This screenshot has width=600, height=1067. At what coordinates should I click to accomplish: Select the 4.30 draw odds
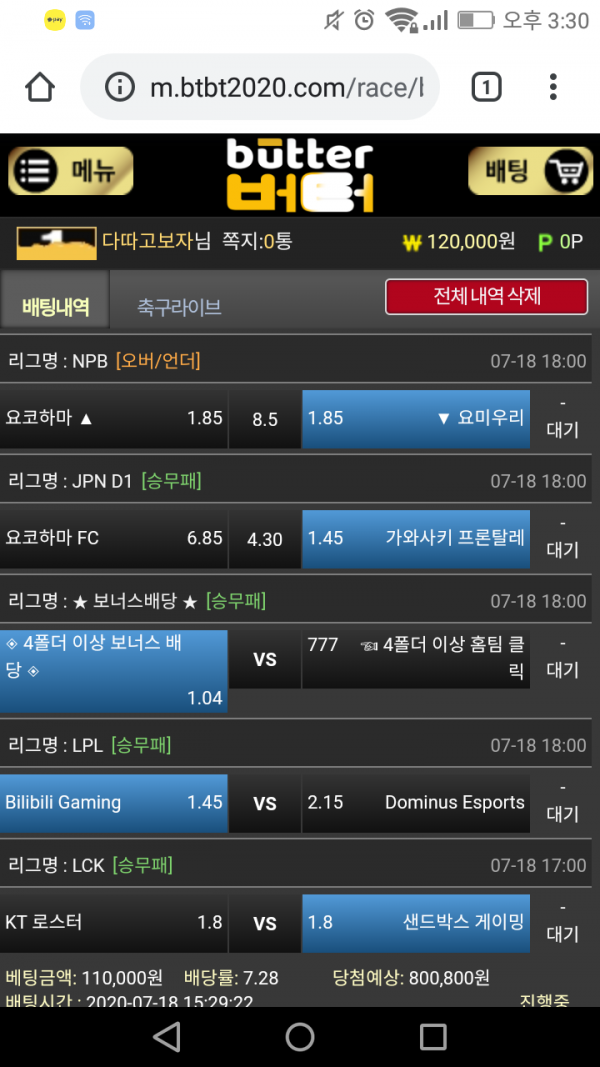(x=265, y=539)
